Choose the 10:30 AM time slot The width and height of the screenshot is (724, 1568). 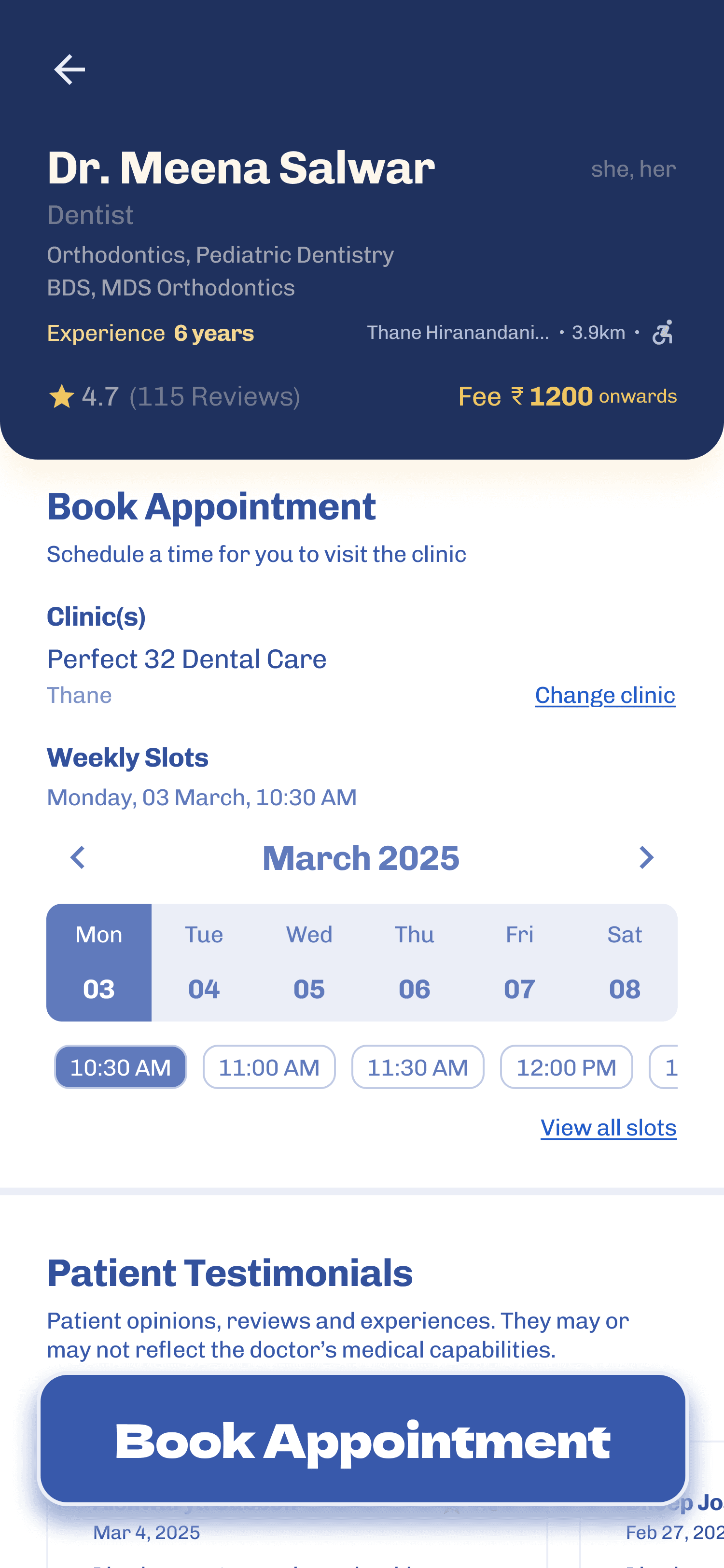121,1067
